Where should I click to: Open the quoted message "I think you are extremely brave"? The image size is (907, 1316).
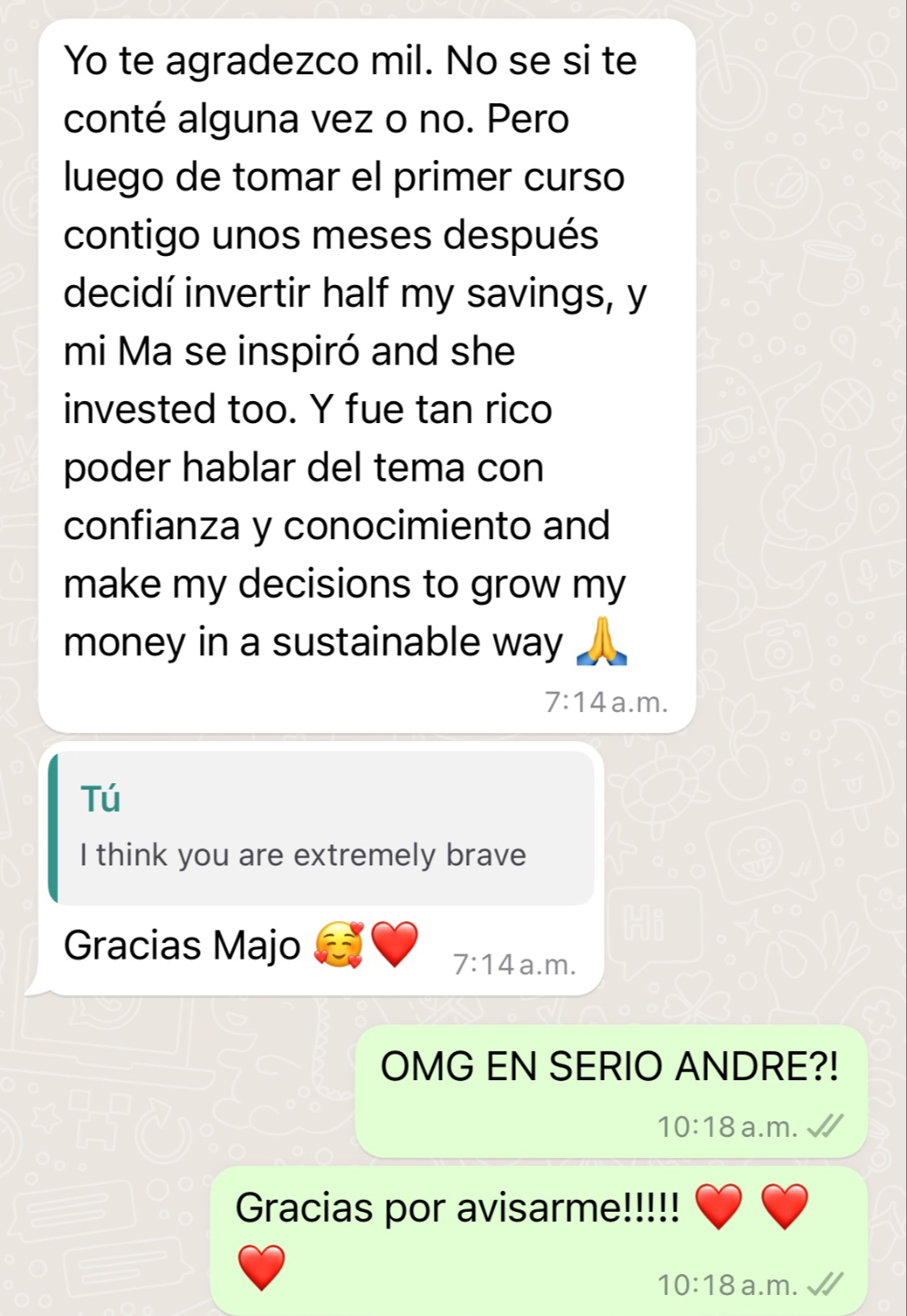pyautogui.click(x=322, y=828)
